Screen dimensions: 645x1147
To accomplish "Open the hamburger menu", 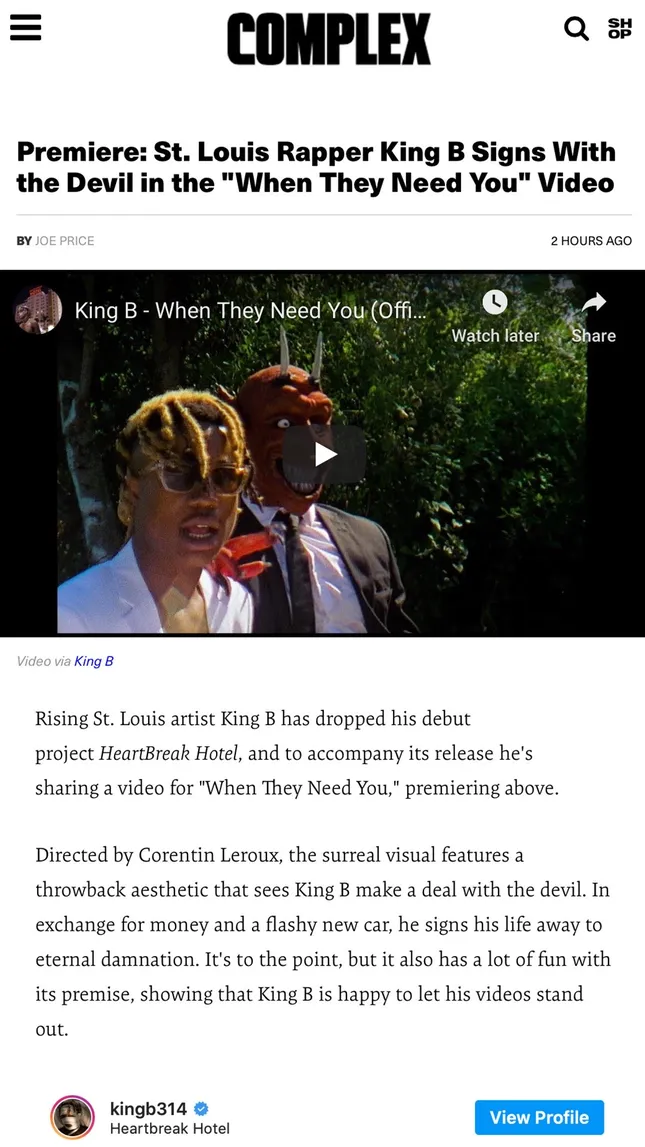I will click(x=26, y=28).
